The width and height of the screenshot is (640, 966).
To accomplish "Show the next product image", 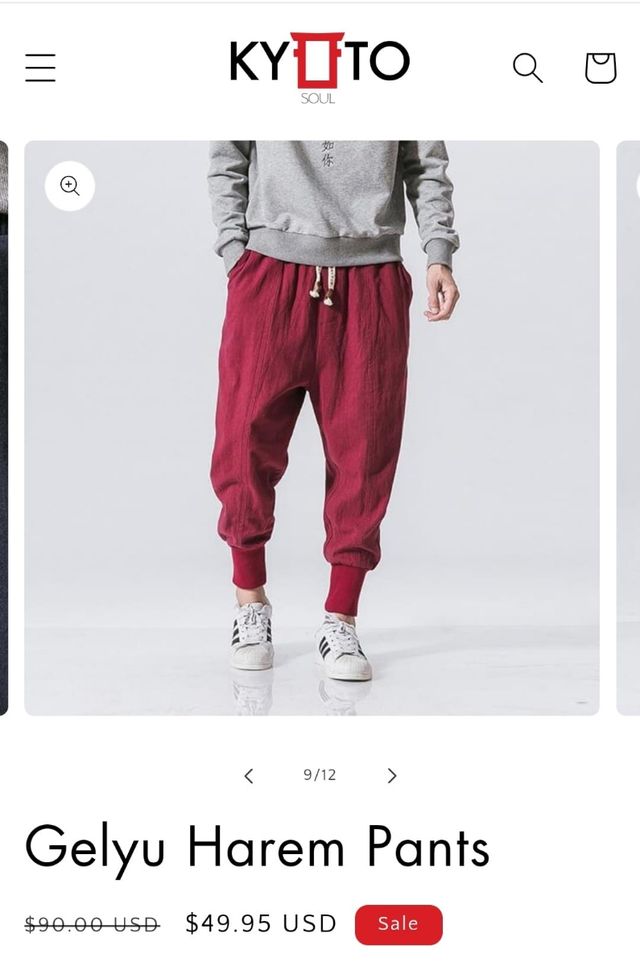I will [x=392, y=775].
